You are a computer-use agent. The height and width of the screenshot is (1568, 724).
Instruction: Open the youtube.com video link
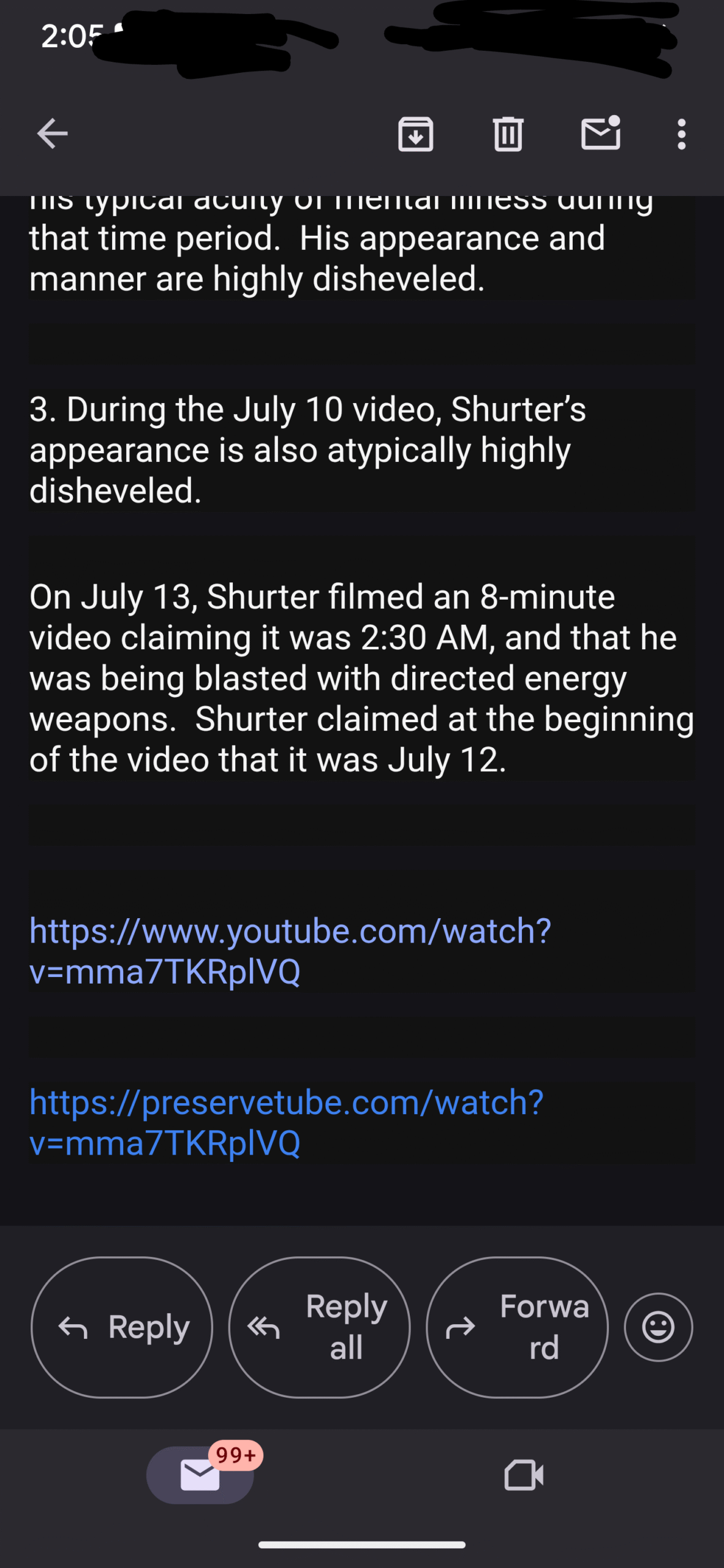[290, 951]
